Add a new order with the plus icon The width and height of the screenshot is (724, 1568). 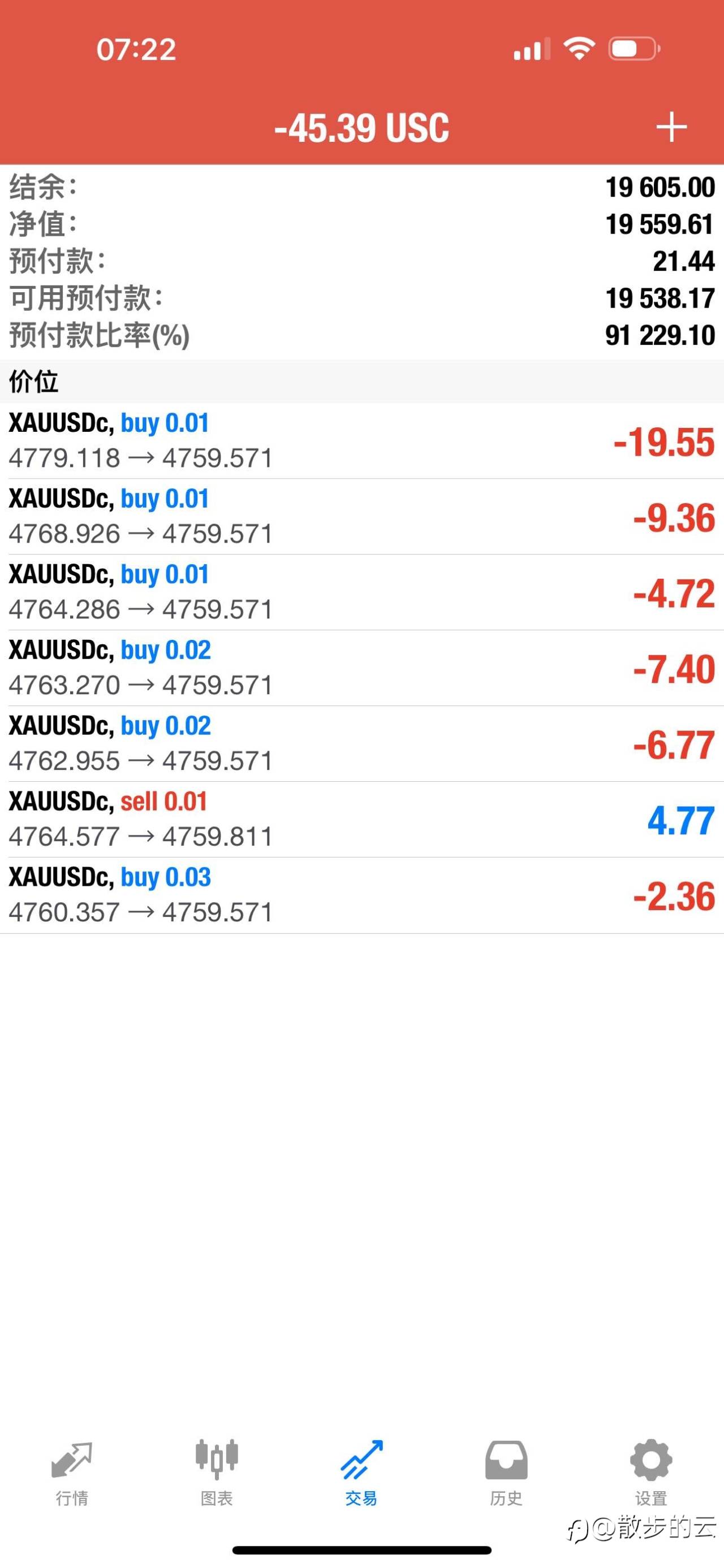(x=671, y=127)
